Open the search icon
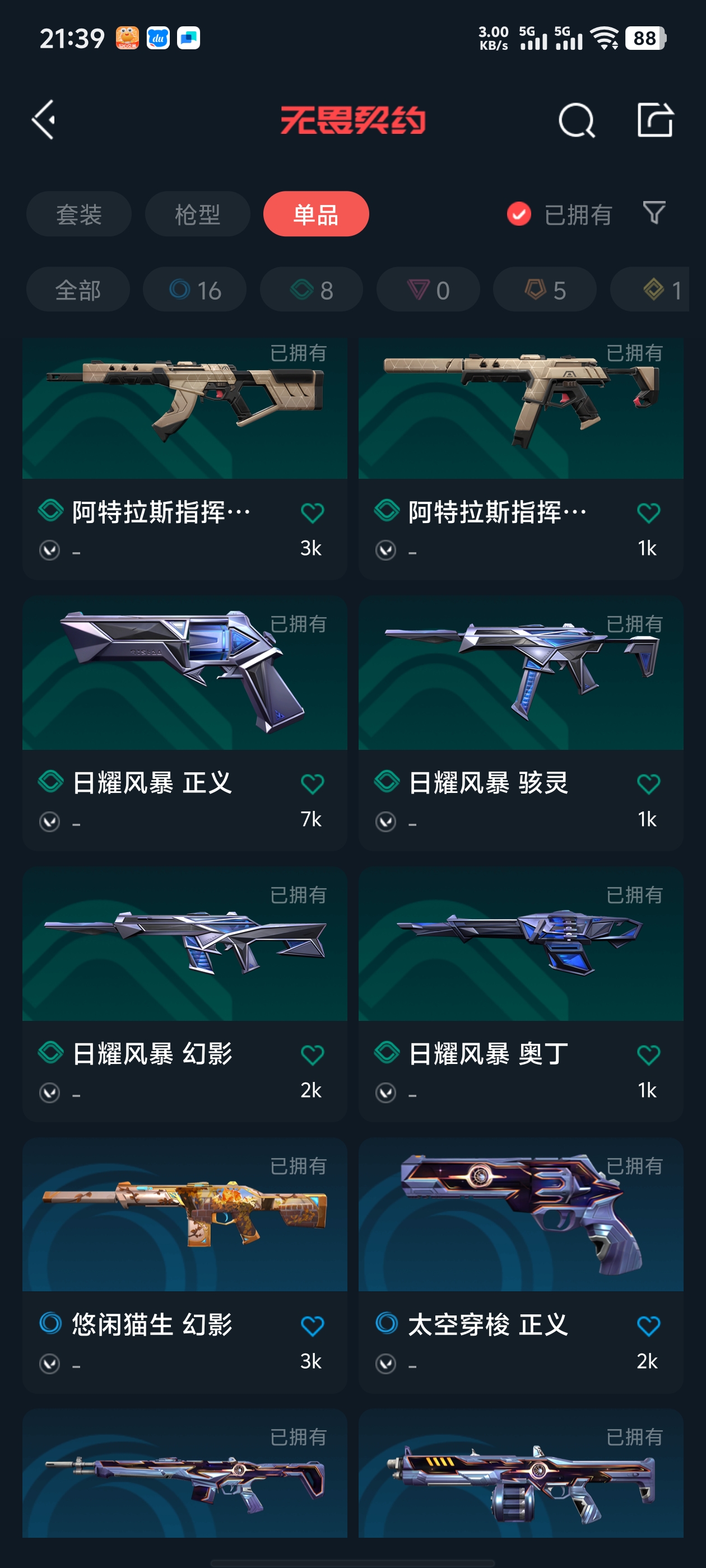This screenshot has height=1568, width=706. 576,120
